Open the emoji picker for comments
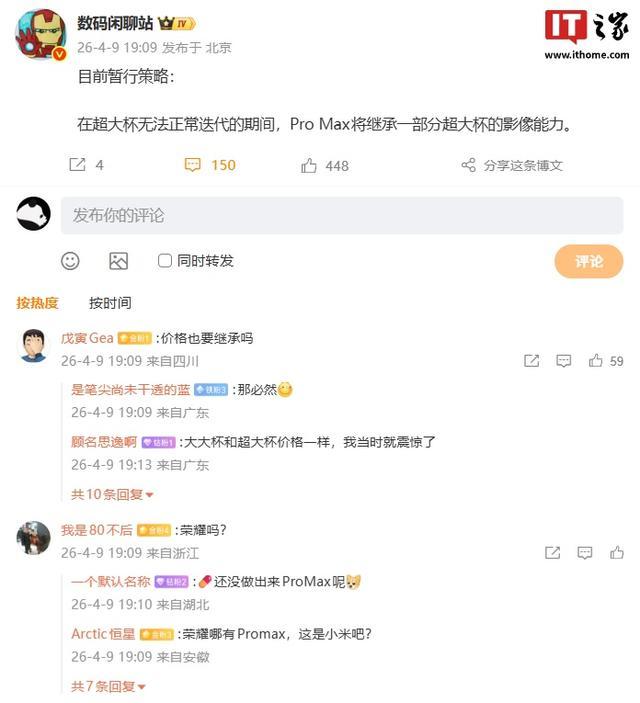The height and width of the screenshot is (703, 640). 70,261
